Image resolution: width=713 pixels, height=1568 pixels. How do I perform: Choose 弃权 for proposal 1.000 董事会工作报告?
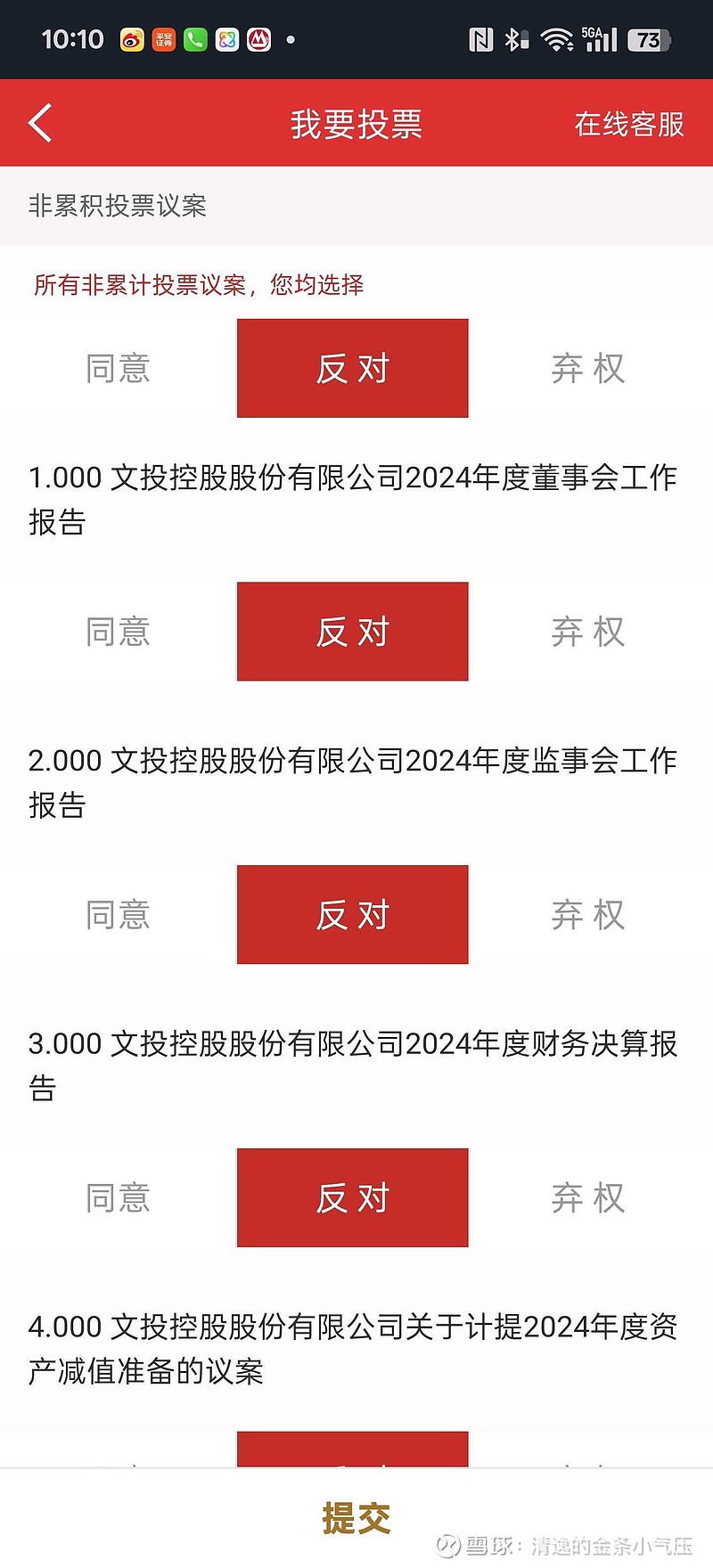[x=589, y=632]
